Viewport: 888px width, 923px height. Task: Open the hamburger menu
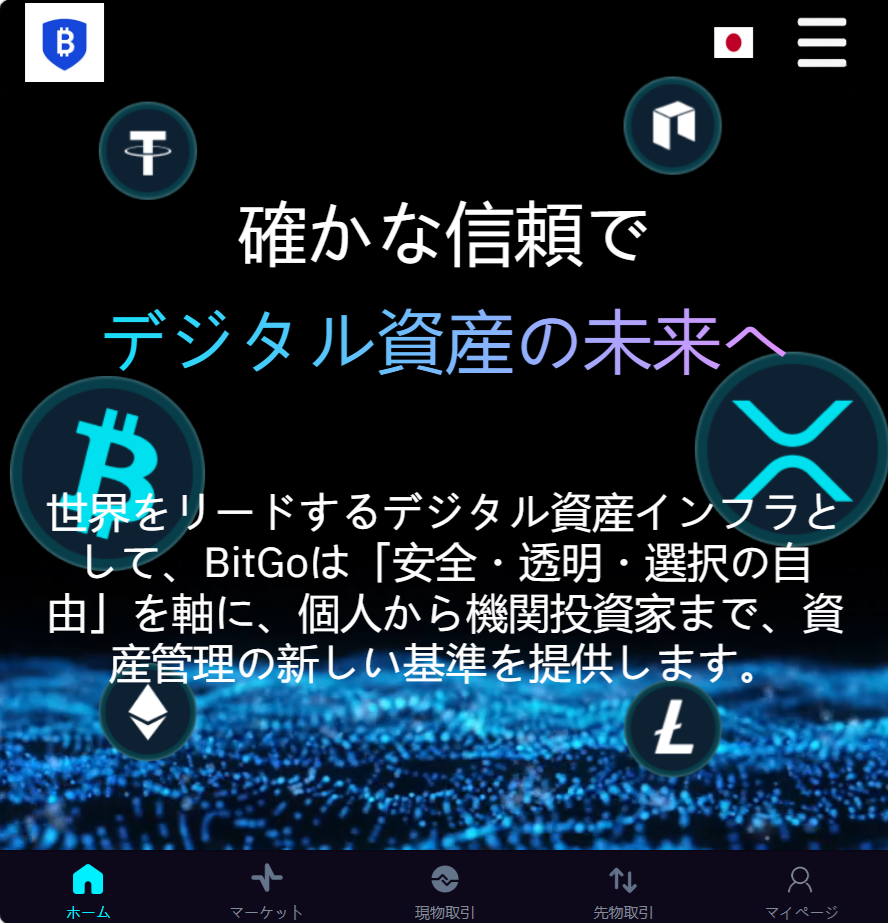coord(822,43)
